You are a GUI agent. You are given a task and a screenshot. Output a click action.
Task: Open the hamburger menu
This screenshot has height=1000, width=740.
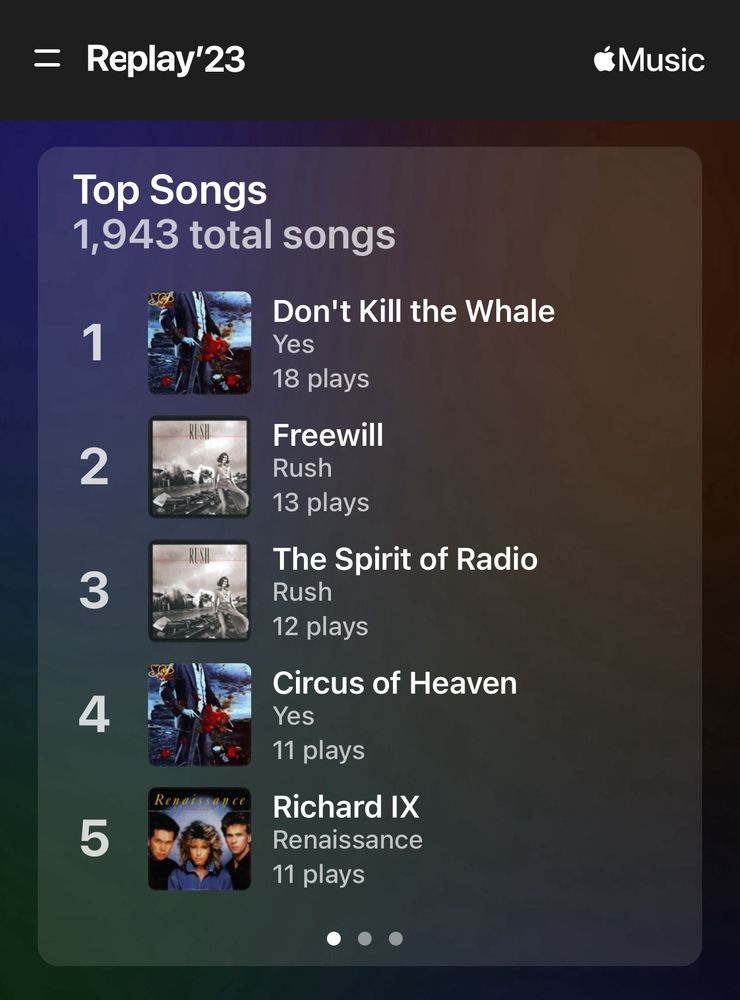(x=47, y=59)
